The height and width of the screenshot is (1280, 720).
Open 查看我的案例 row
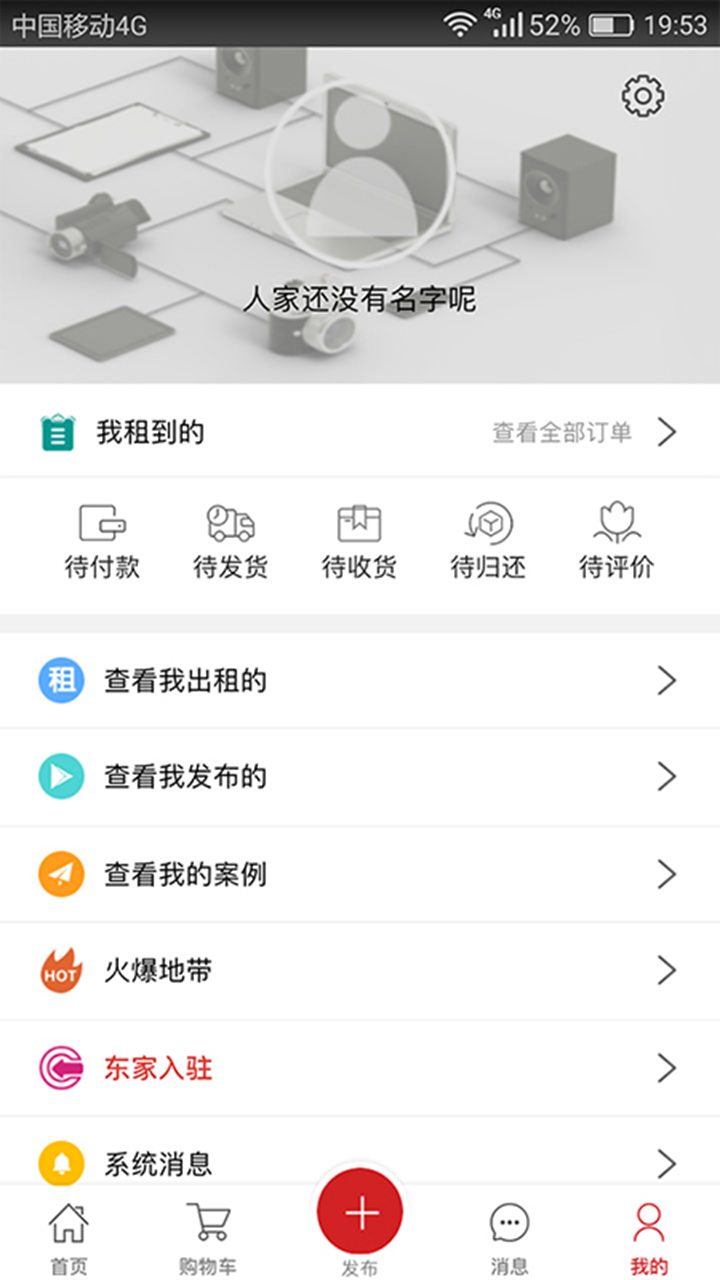pos(360,875)
